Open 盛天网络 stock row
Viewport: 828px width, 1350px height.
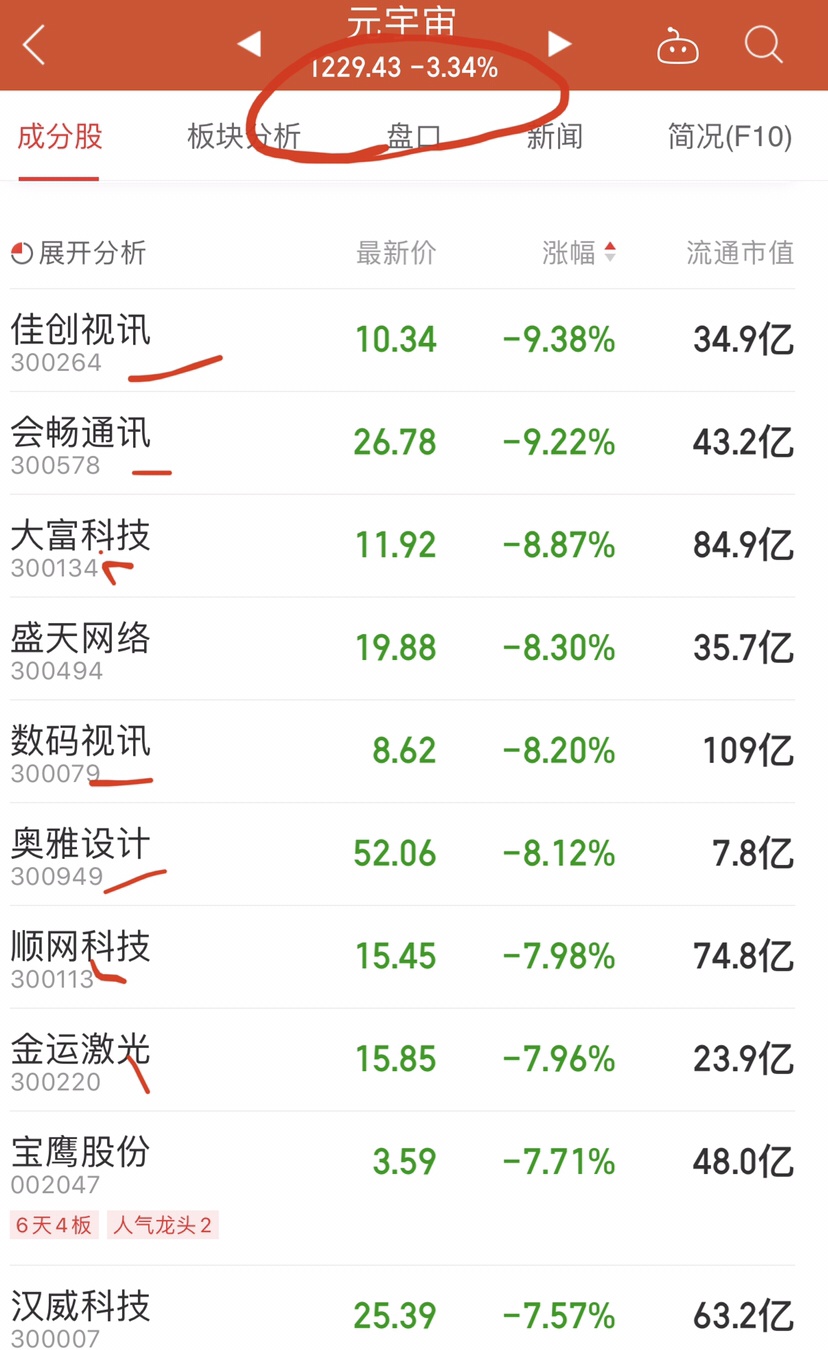click(403, 649)
